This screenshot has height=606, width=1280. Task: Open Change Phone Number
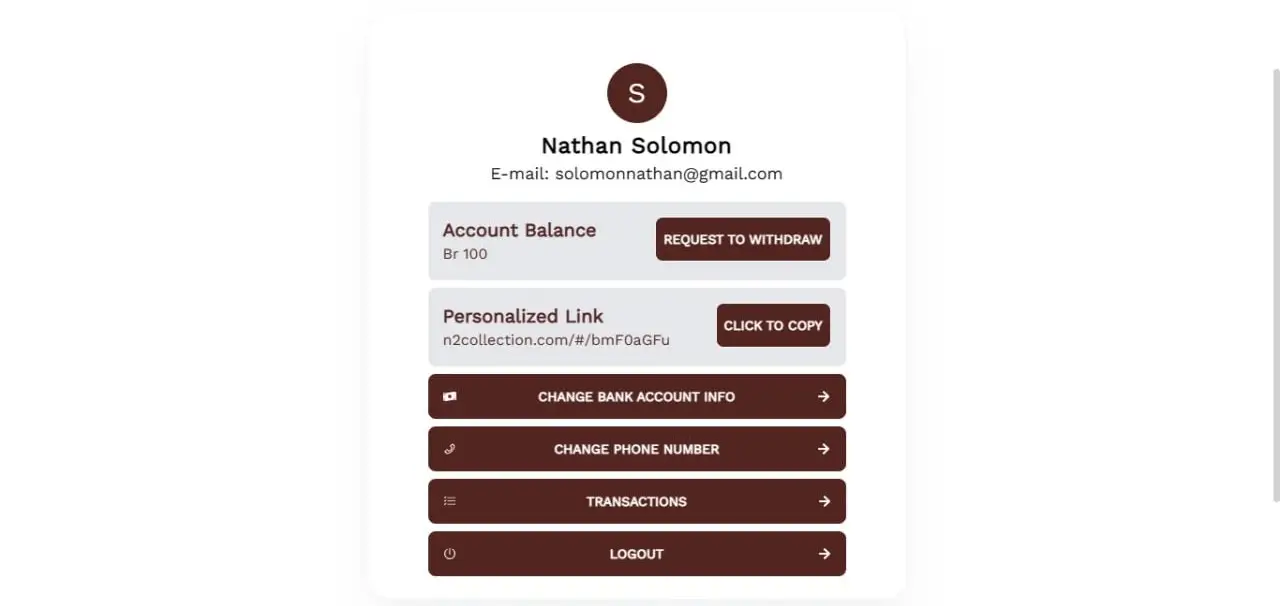pyautogui.click(x=636, y=449)
